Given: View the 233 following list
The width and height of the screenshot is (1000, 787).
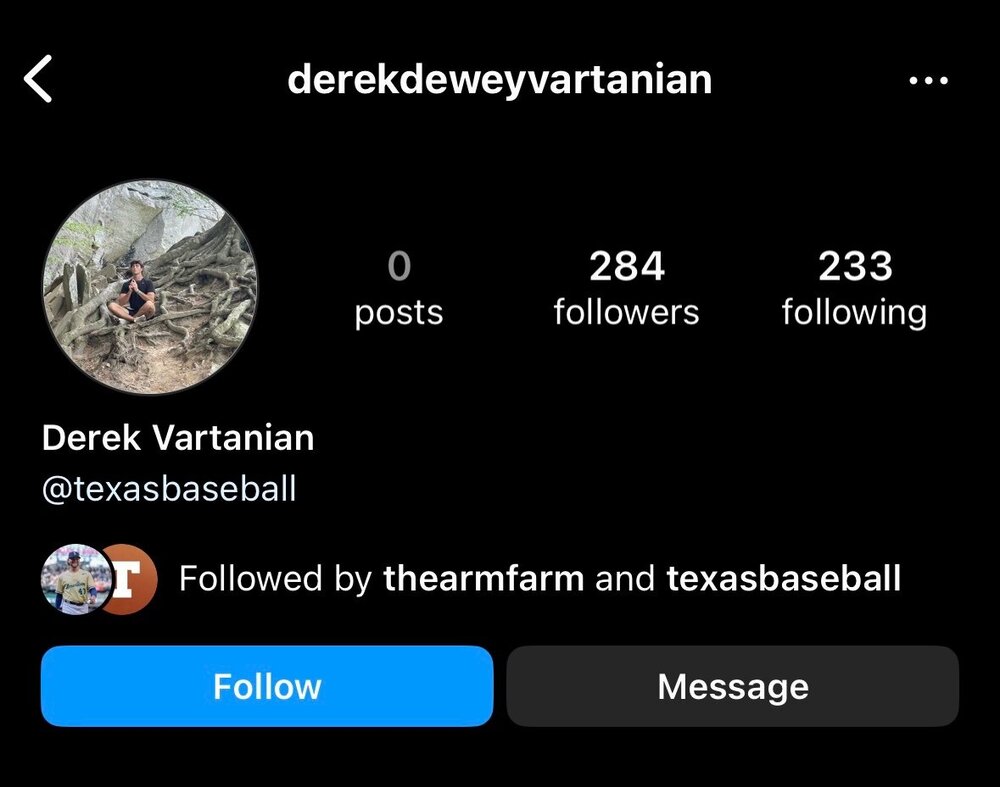Looking at the screenshot, I should pos(854,288).
